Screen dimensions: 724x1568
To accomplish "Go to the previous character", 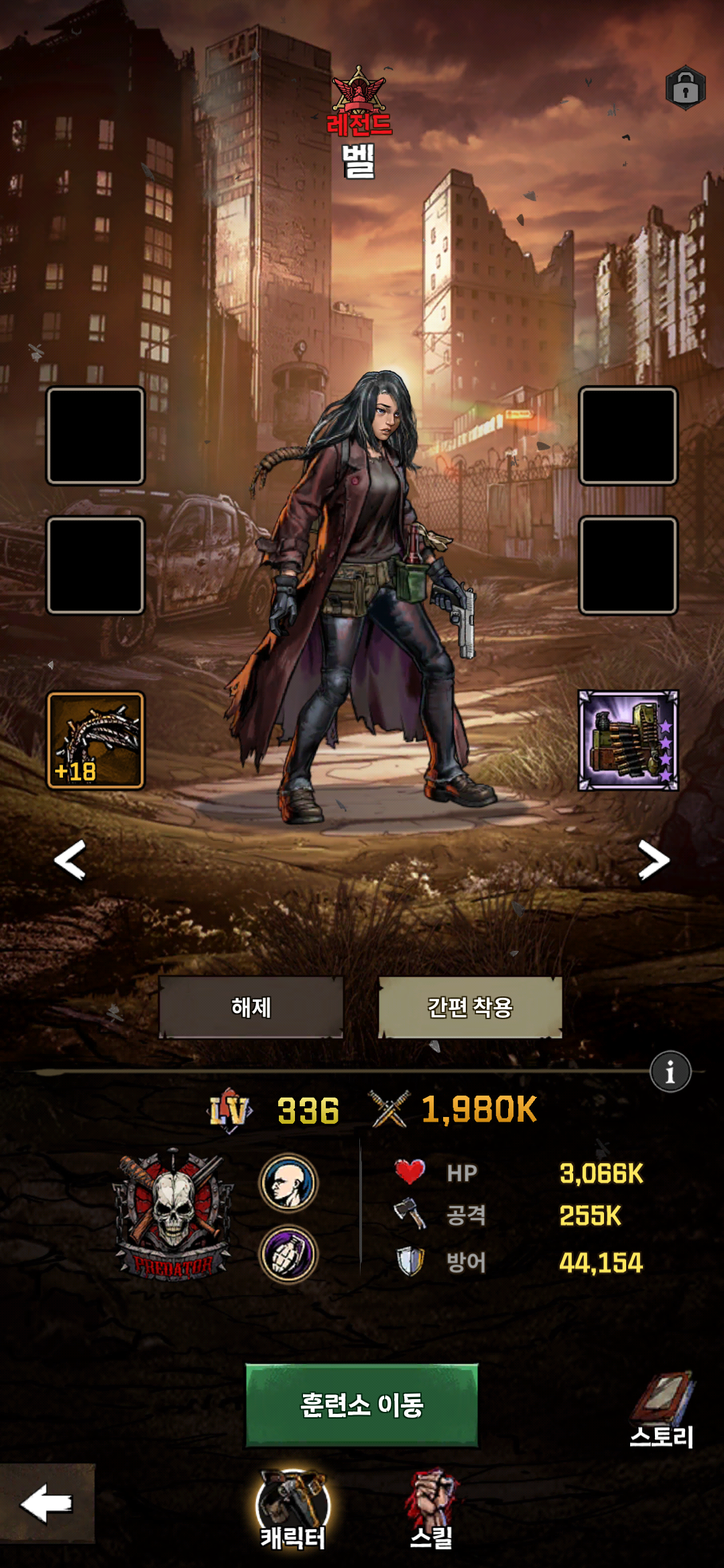I will pyautogui.click(x=70, y=860).
